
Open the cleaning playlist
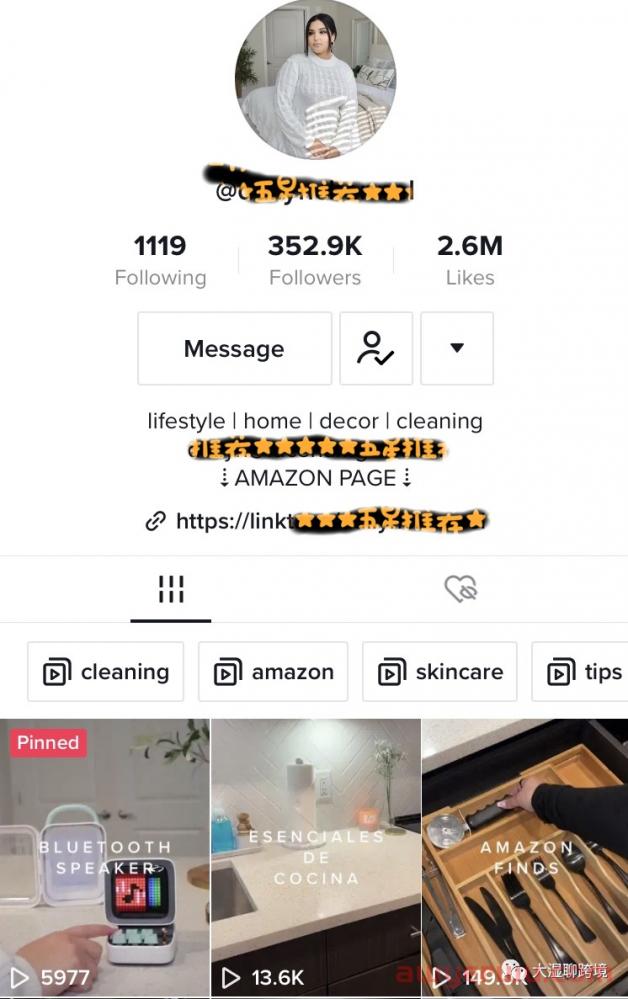[106, 672]
